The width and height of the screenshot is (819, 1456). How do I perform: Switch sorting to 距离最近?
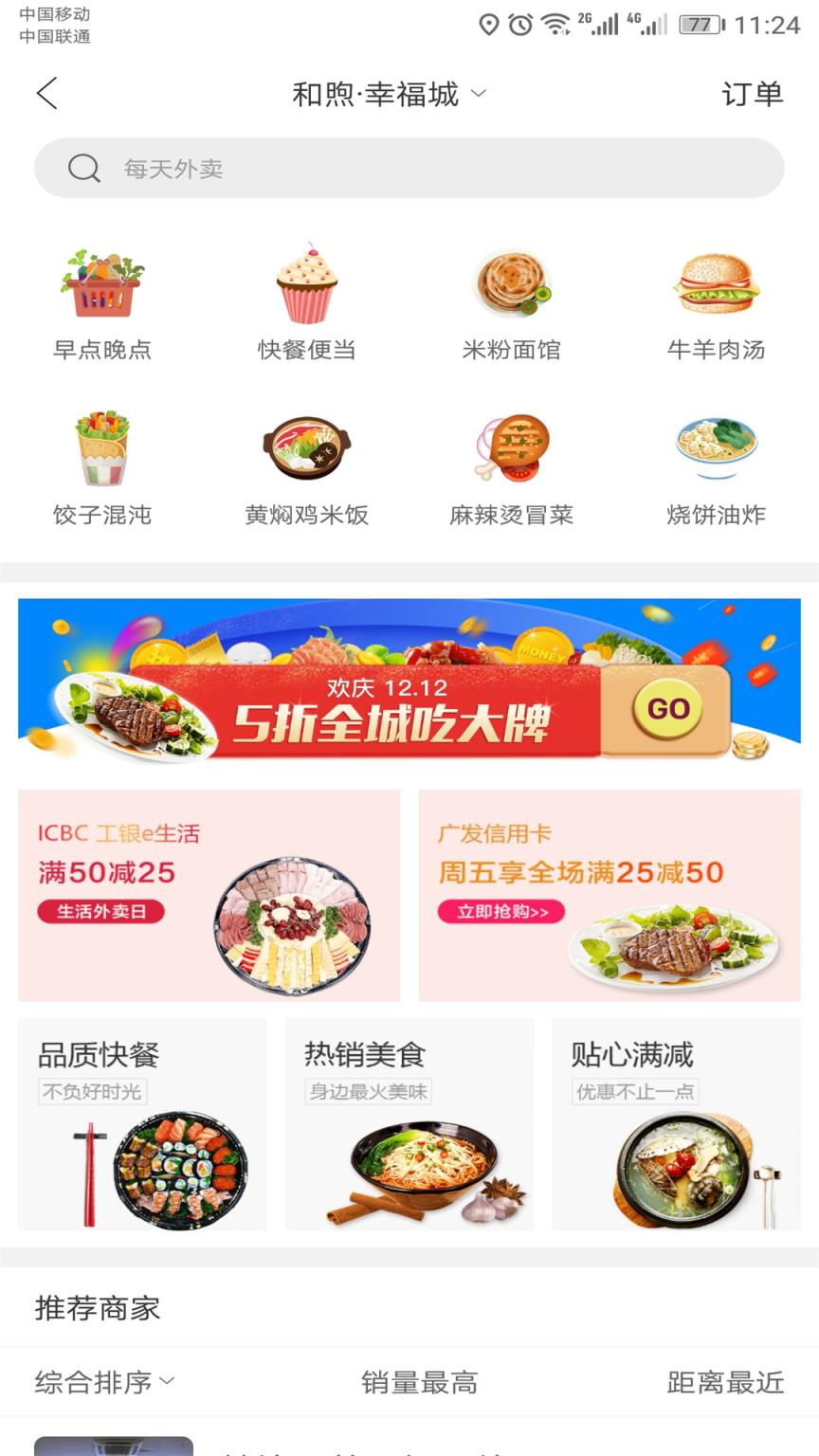[x=725, y=1383]
